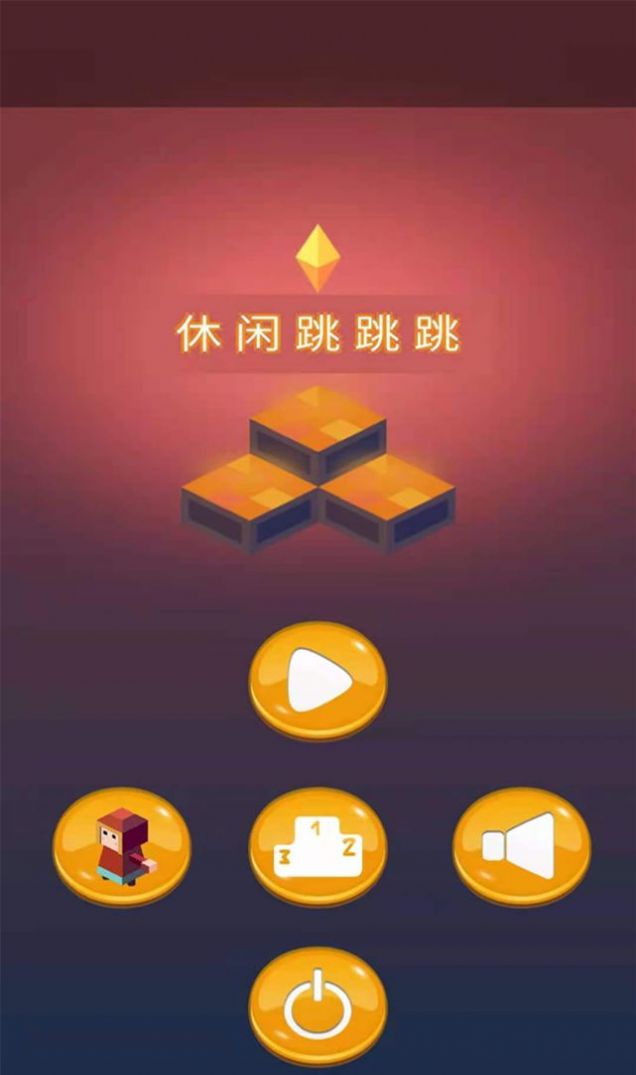The width and height of the screenshot is (636, 1075).
Task: Start the game with the play button
Action: click(x=318, y=682)
